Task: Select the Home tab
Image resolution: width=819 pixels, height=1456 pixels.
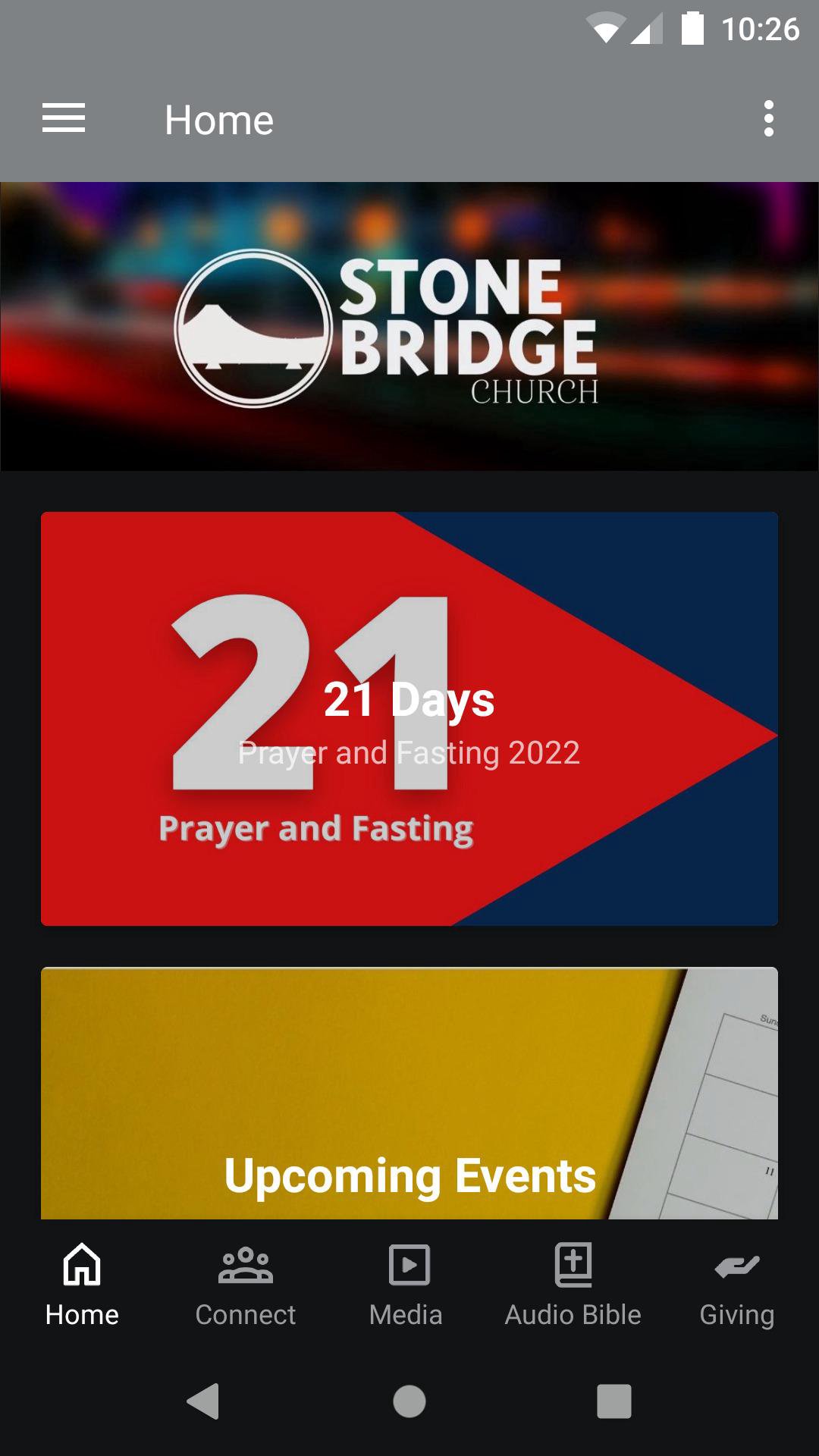Action: click(82, 1285)
